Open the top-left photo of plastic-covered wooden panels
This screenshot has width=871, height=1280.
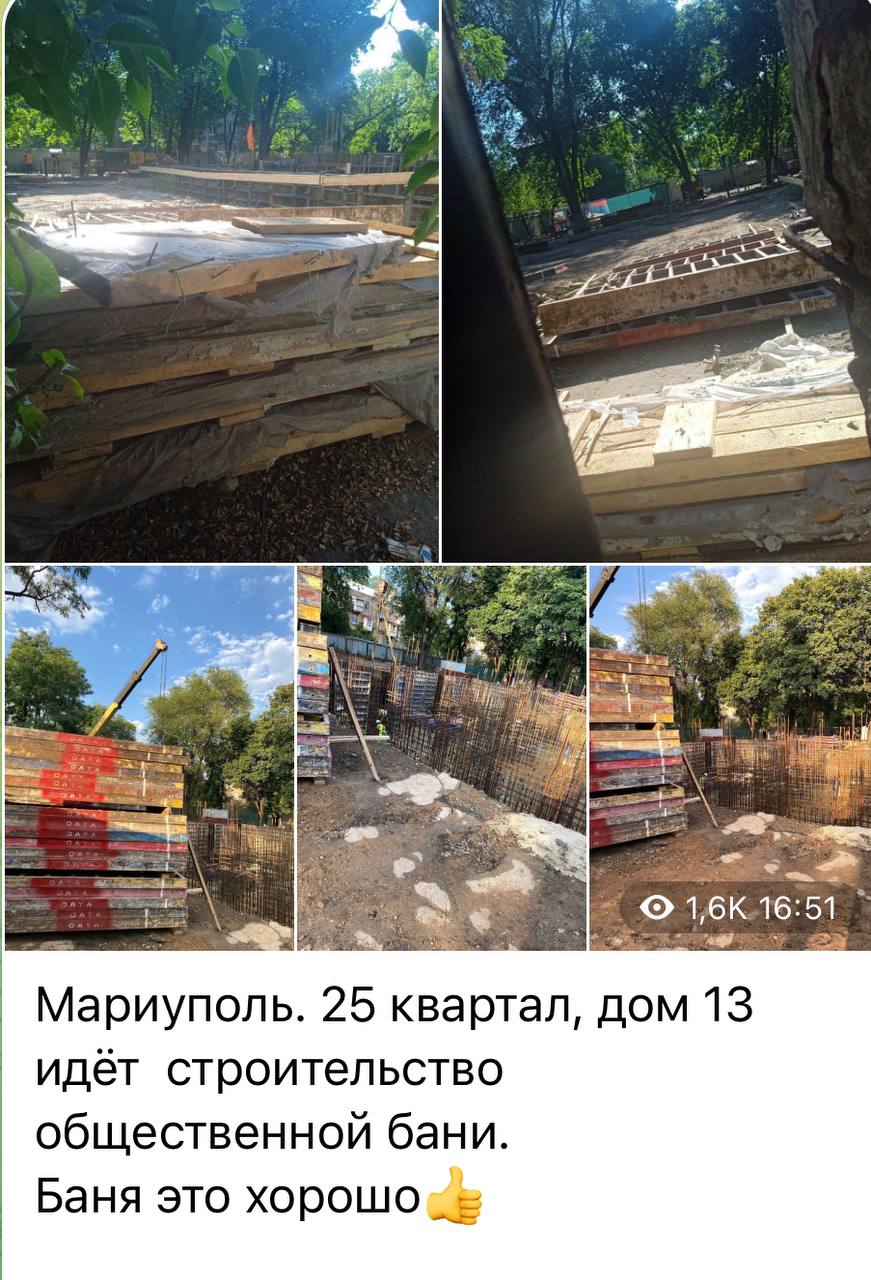(x=221, y=281)
